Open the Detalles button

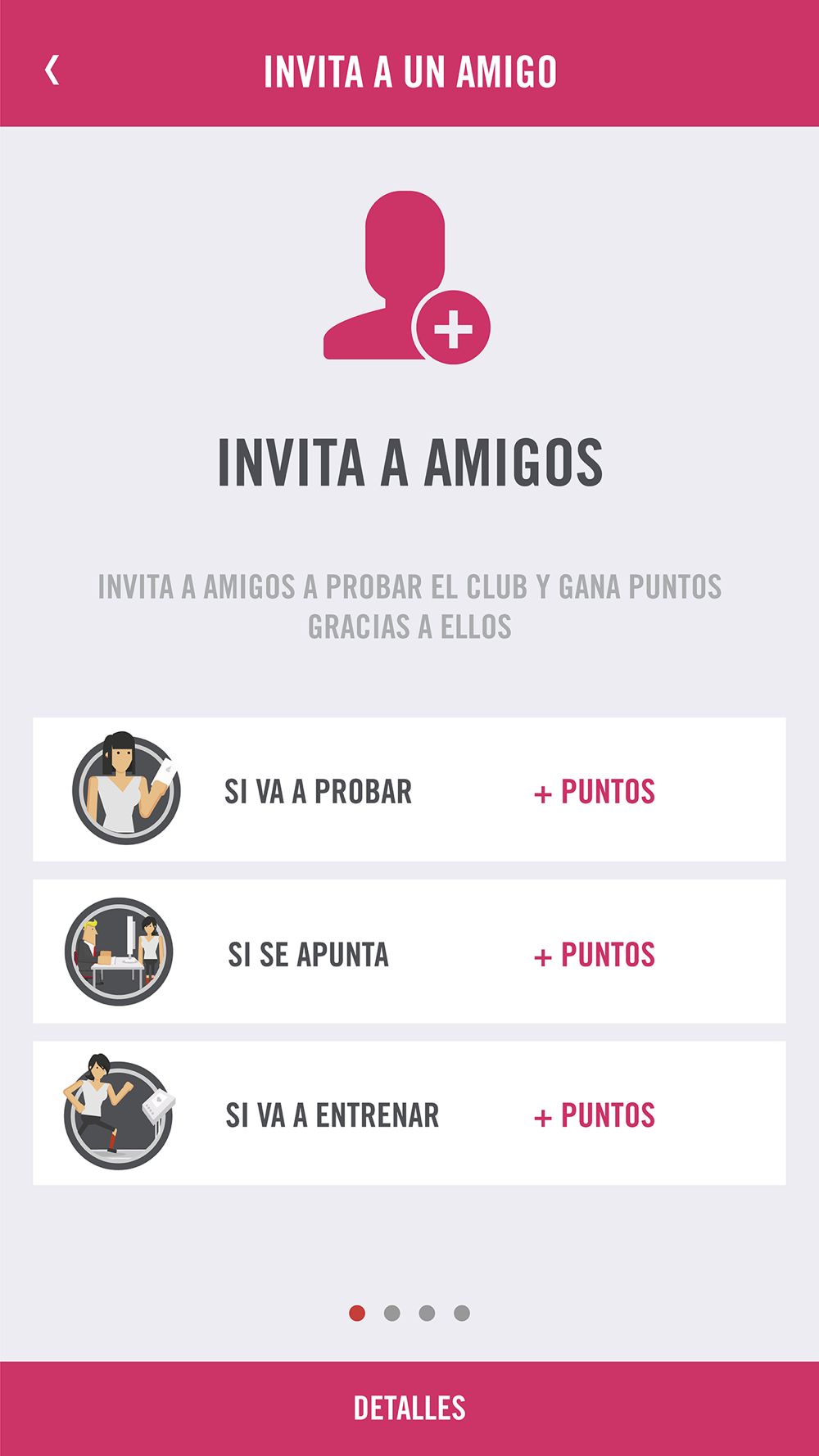409,1408
